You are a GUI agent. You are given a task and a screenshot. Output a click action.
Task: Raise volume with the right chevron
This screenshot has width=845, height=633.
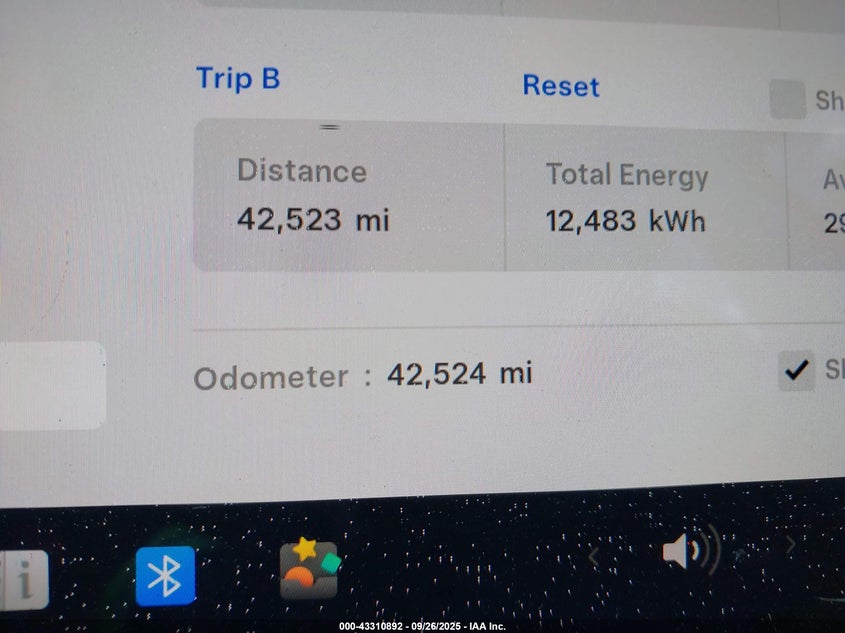(790, 545)
